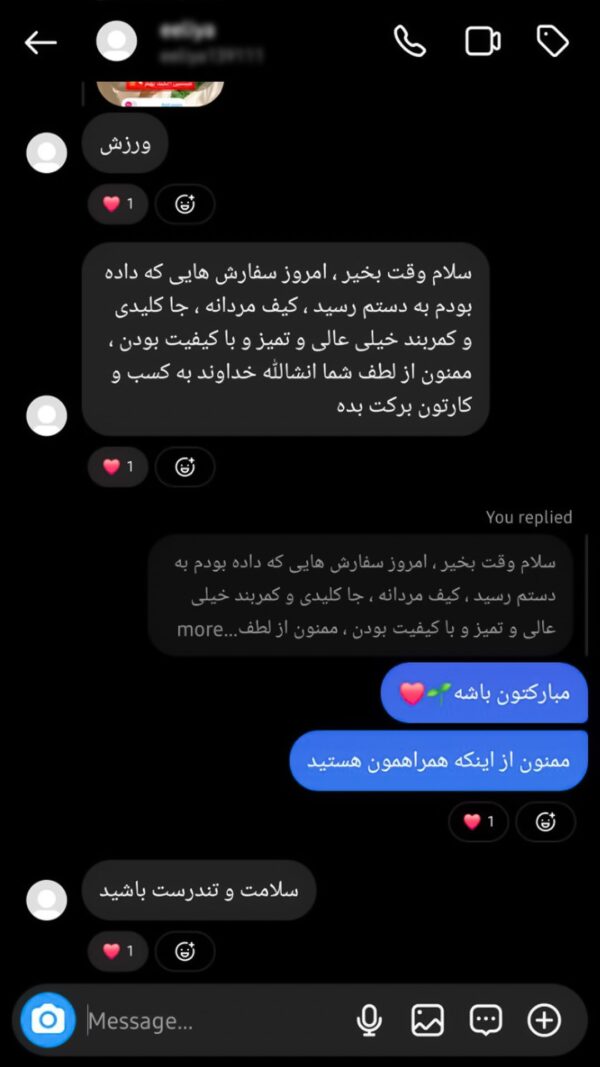Add reaction to the ورزش message
600x1067 pixels.
(184, 205)
